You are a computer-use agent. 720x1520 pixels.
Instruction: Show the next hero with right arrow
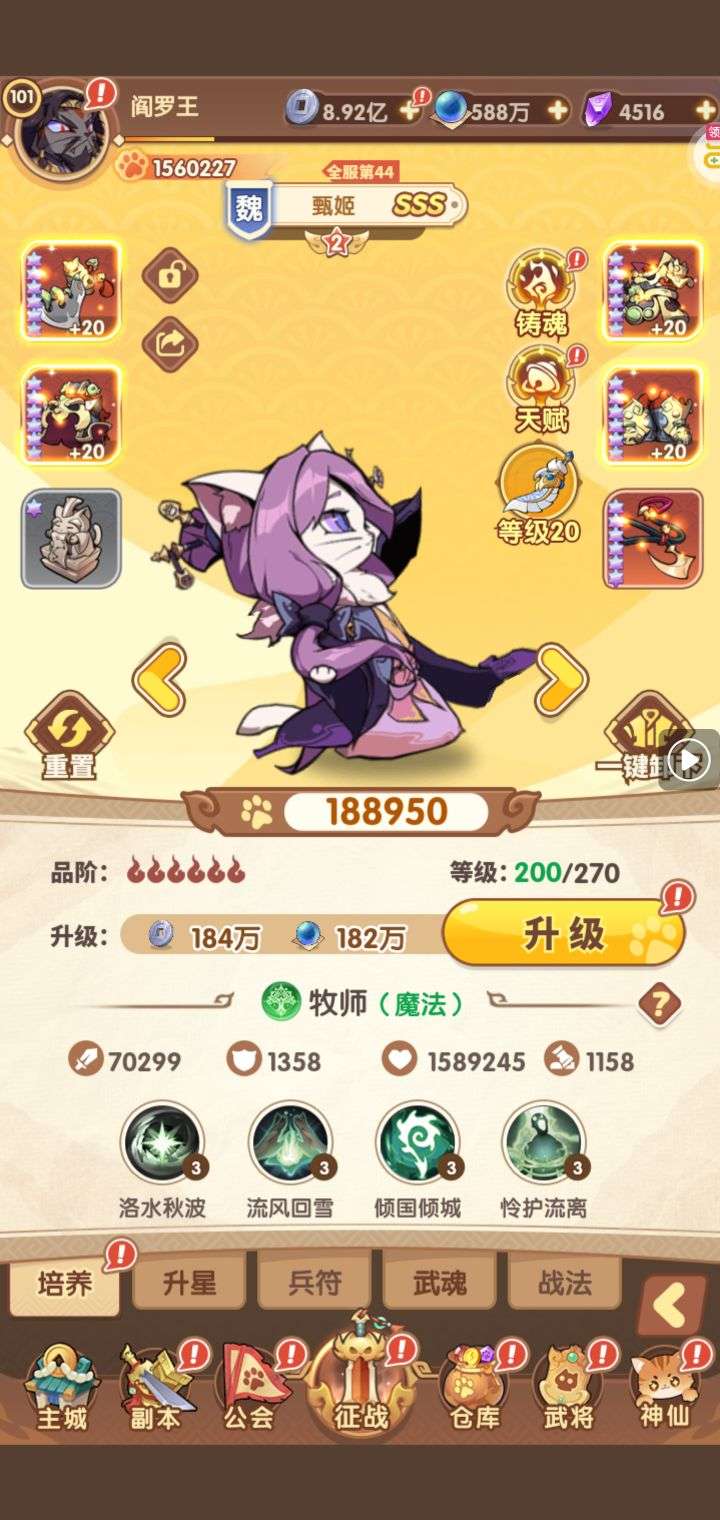click(560, 680)
